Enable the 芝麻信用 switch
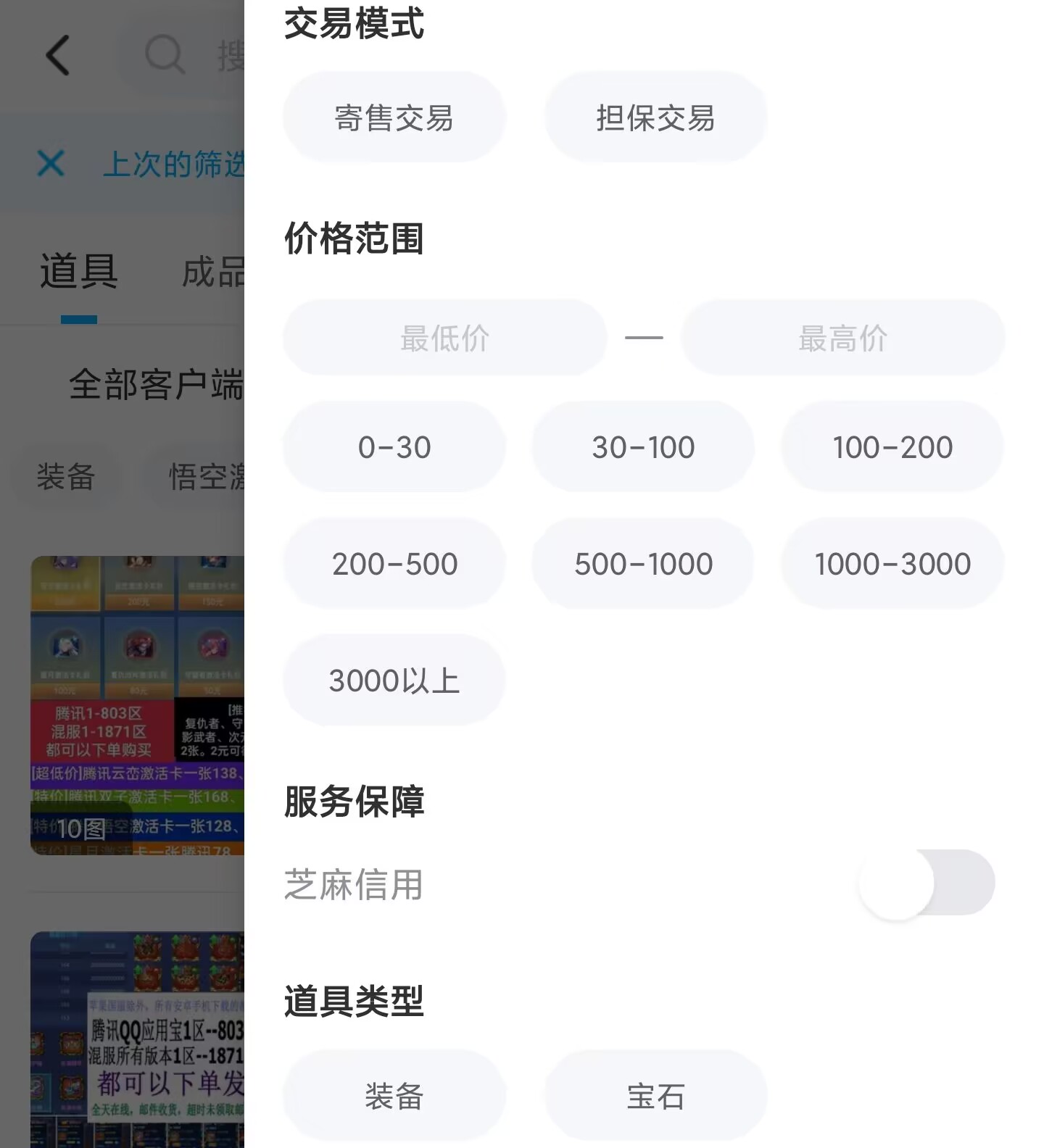Image resolution: width=1044 pixels, height=1148 pixels. pyautogui.click(x=927, y=883)
